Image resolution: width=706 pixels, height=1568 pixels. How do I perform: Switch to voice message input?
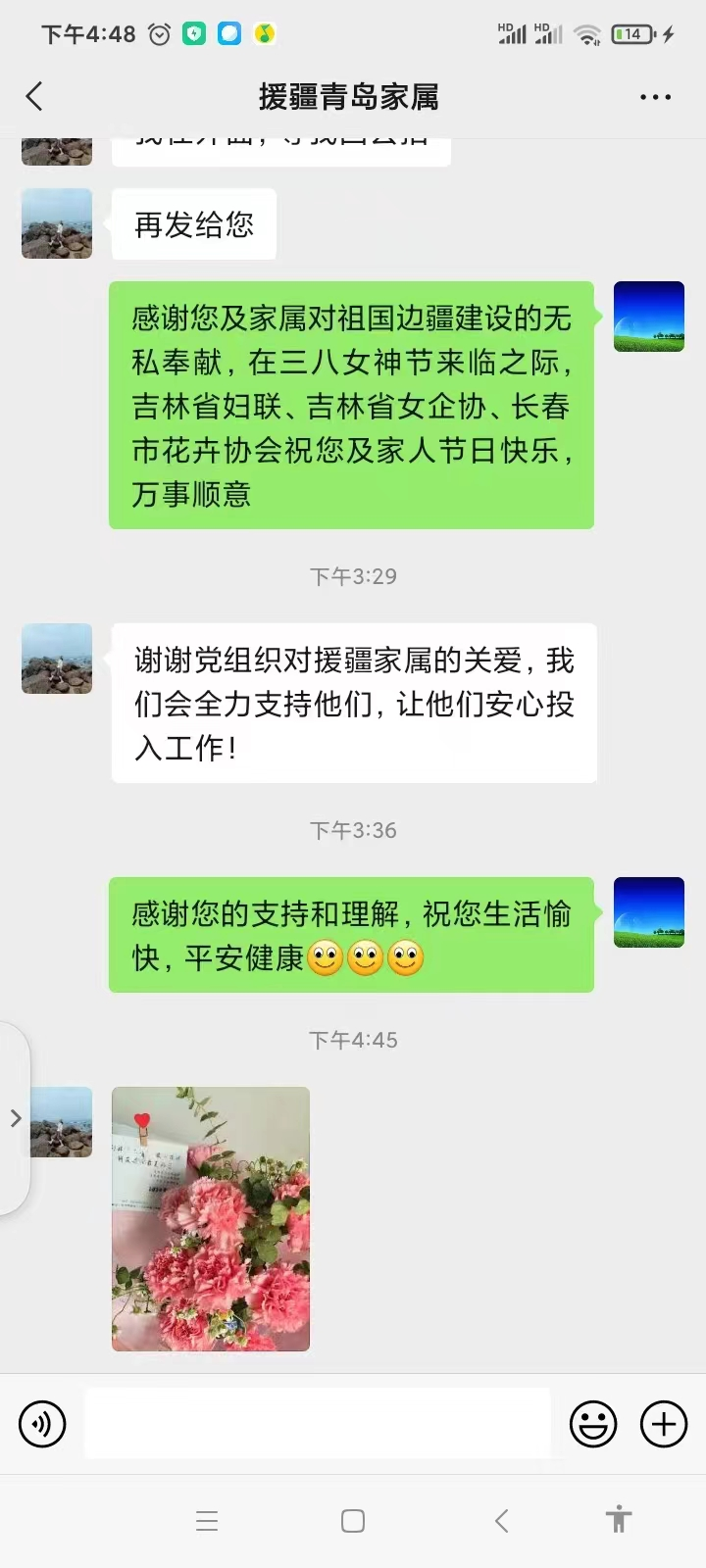coord(42,1424)
